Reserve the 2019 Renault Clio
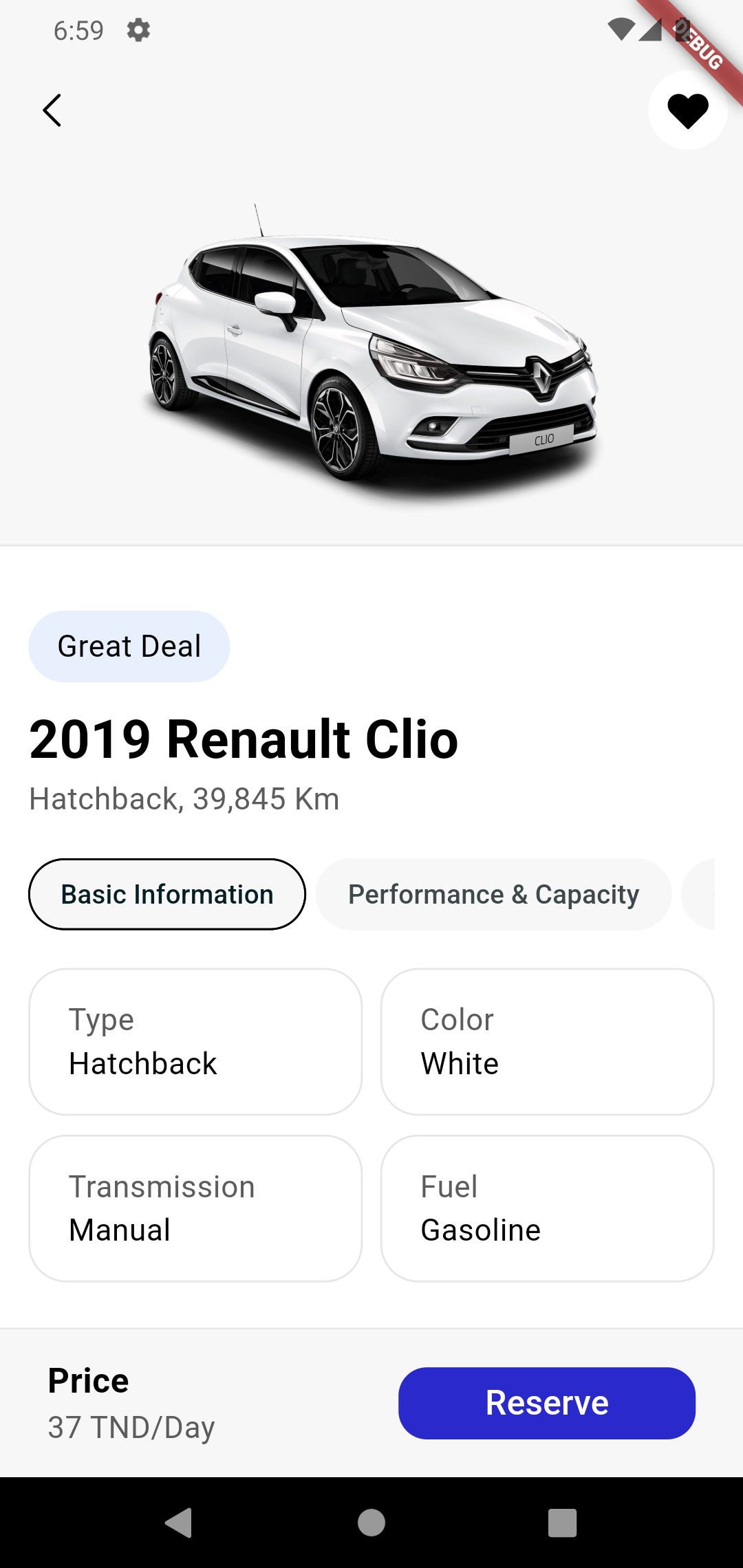Viewport: 743px width, 1568px height. (x=546, y=1403)
